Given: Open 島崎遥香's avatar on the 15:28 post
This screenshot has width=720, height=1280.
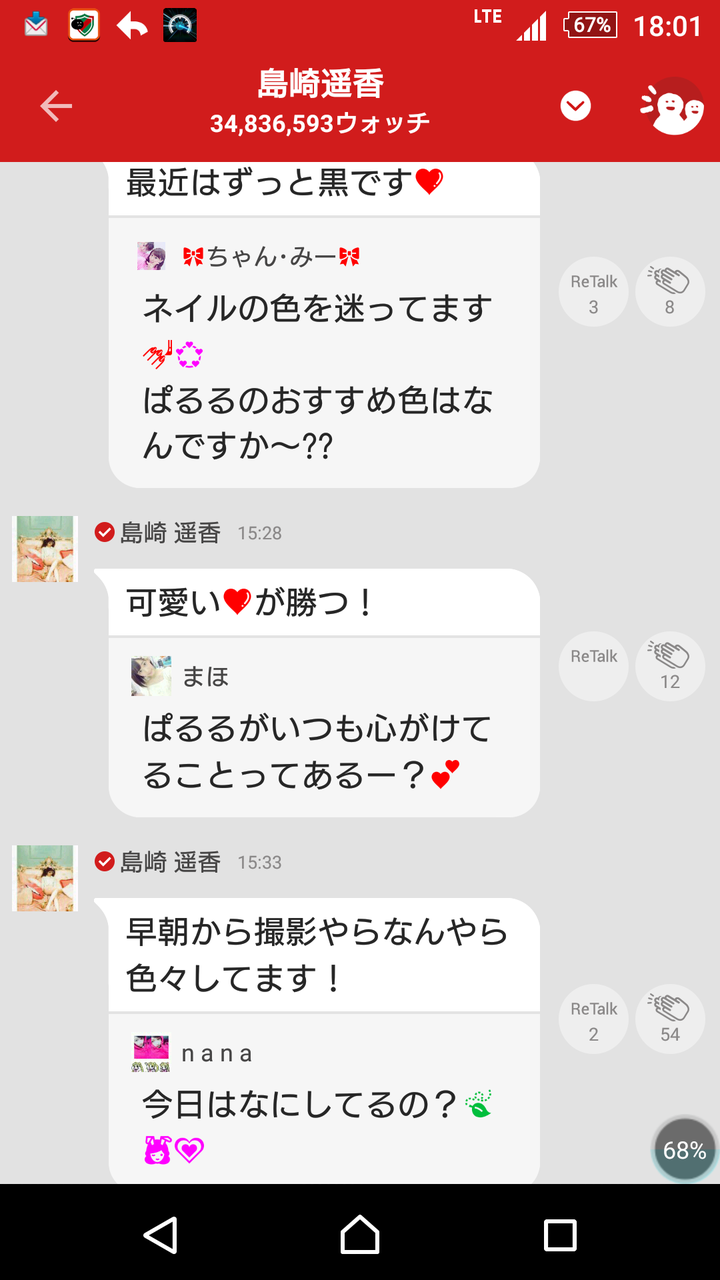Looking at the screenshot, I should 45,549.
